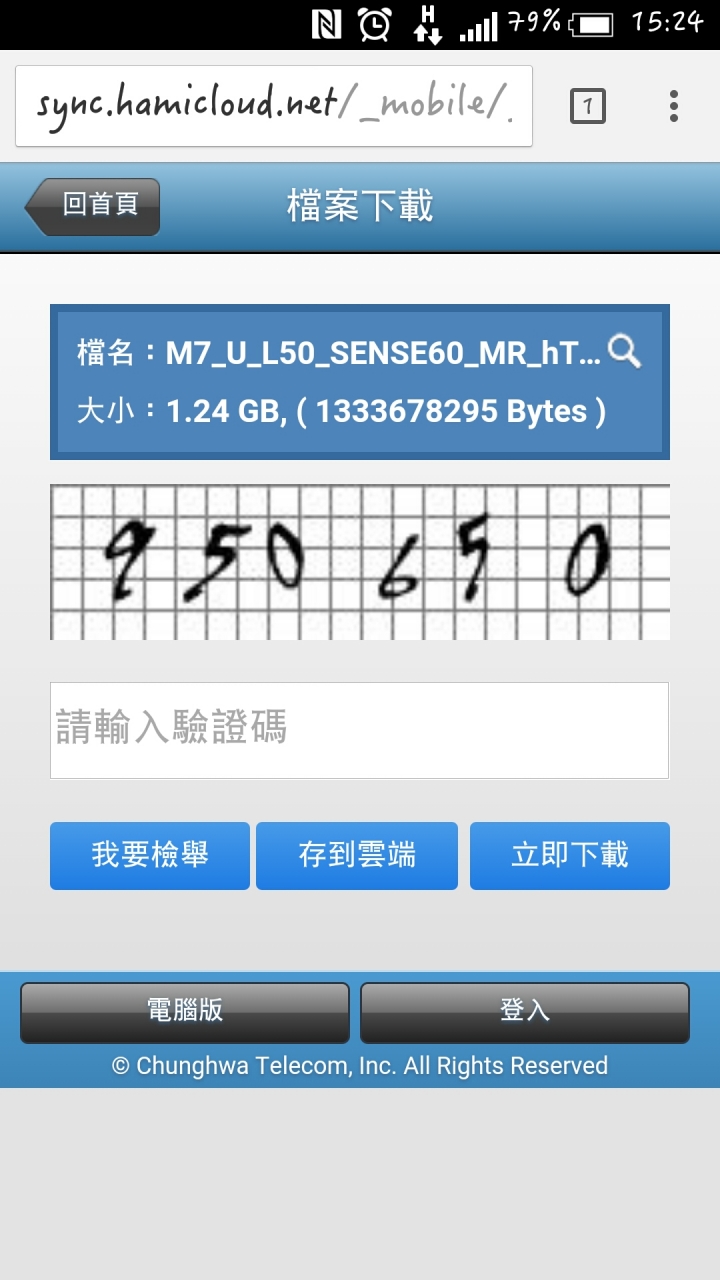Switch to the 電腦版 desktop version
720x1280 pixels.
pos(185,1011)
